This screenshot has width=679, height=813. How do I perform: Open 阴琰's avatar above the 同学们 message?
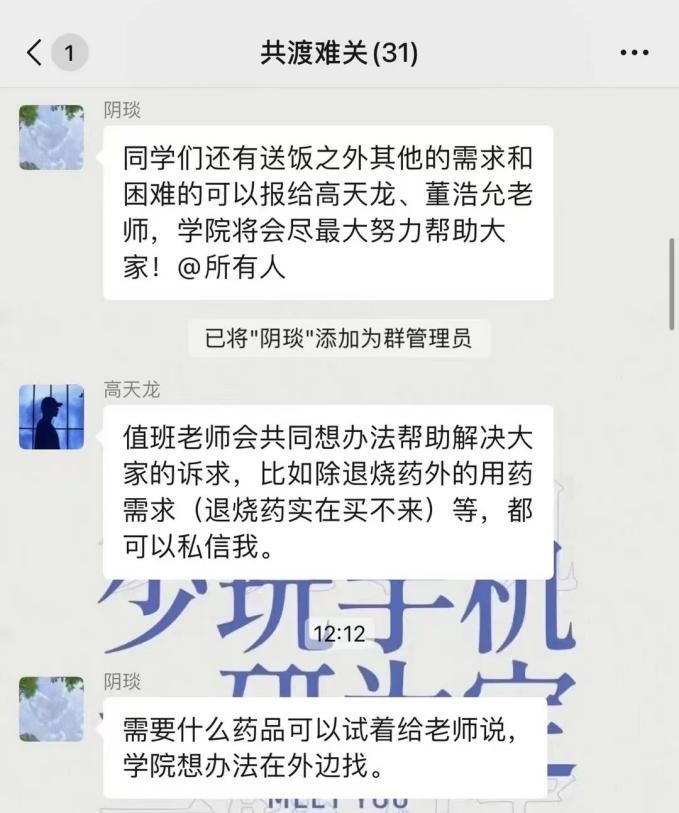[x=52, y=137]
